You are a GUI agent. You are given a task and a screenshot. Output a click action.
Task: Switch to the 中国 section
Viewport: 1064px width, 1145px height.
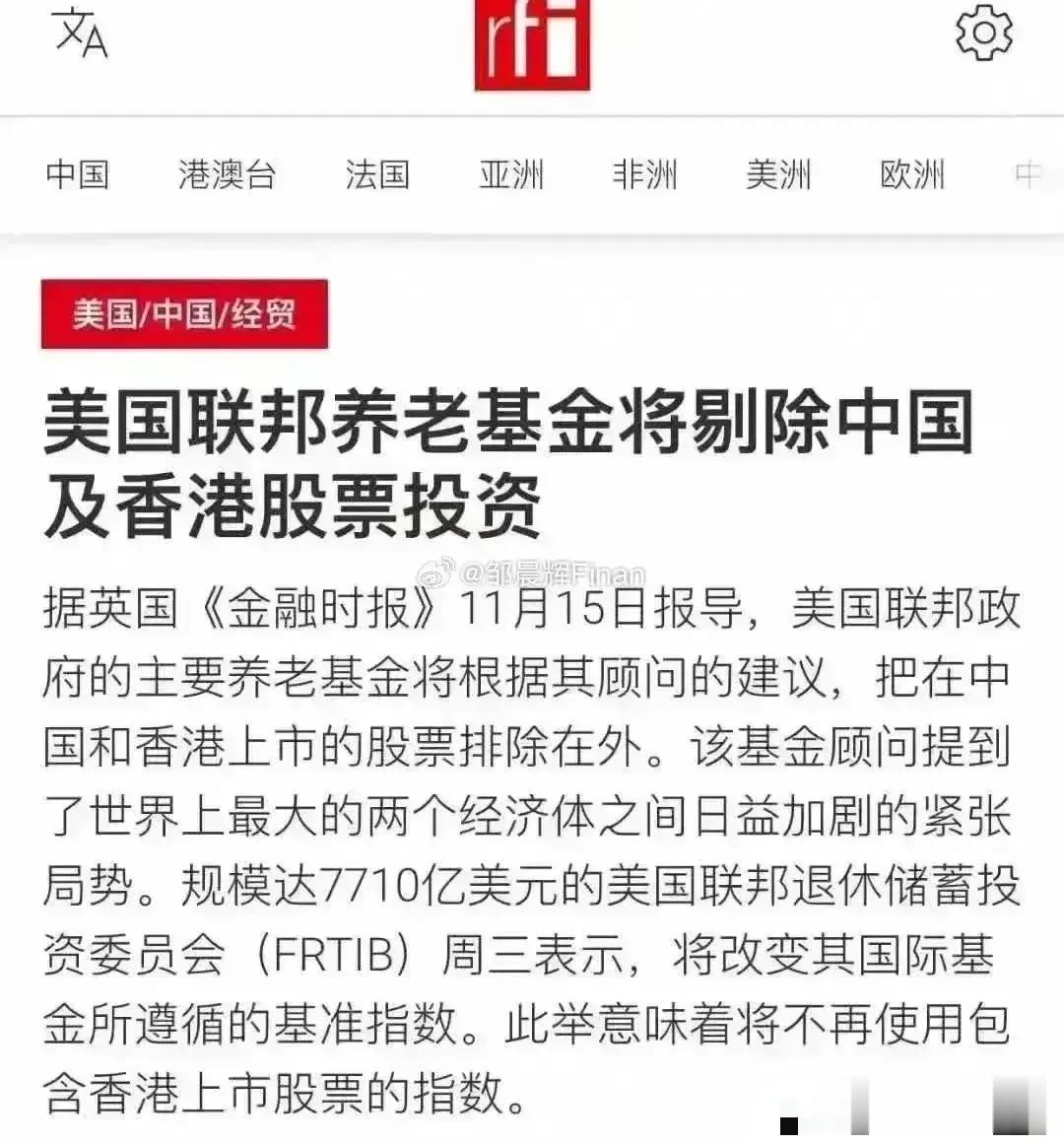(x=77, y=175)
